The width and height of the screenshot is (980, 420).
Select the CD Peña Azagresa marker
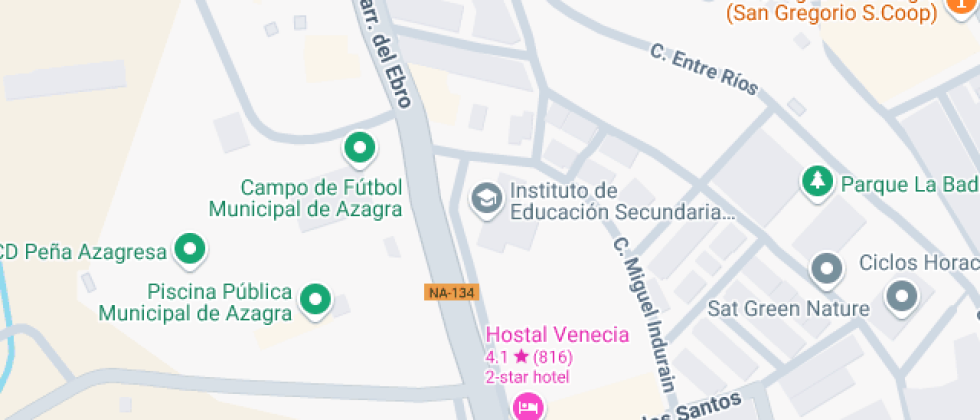(x=190, y=249)
